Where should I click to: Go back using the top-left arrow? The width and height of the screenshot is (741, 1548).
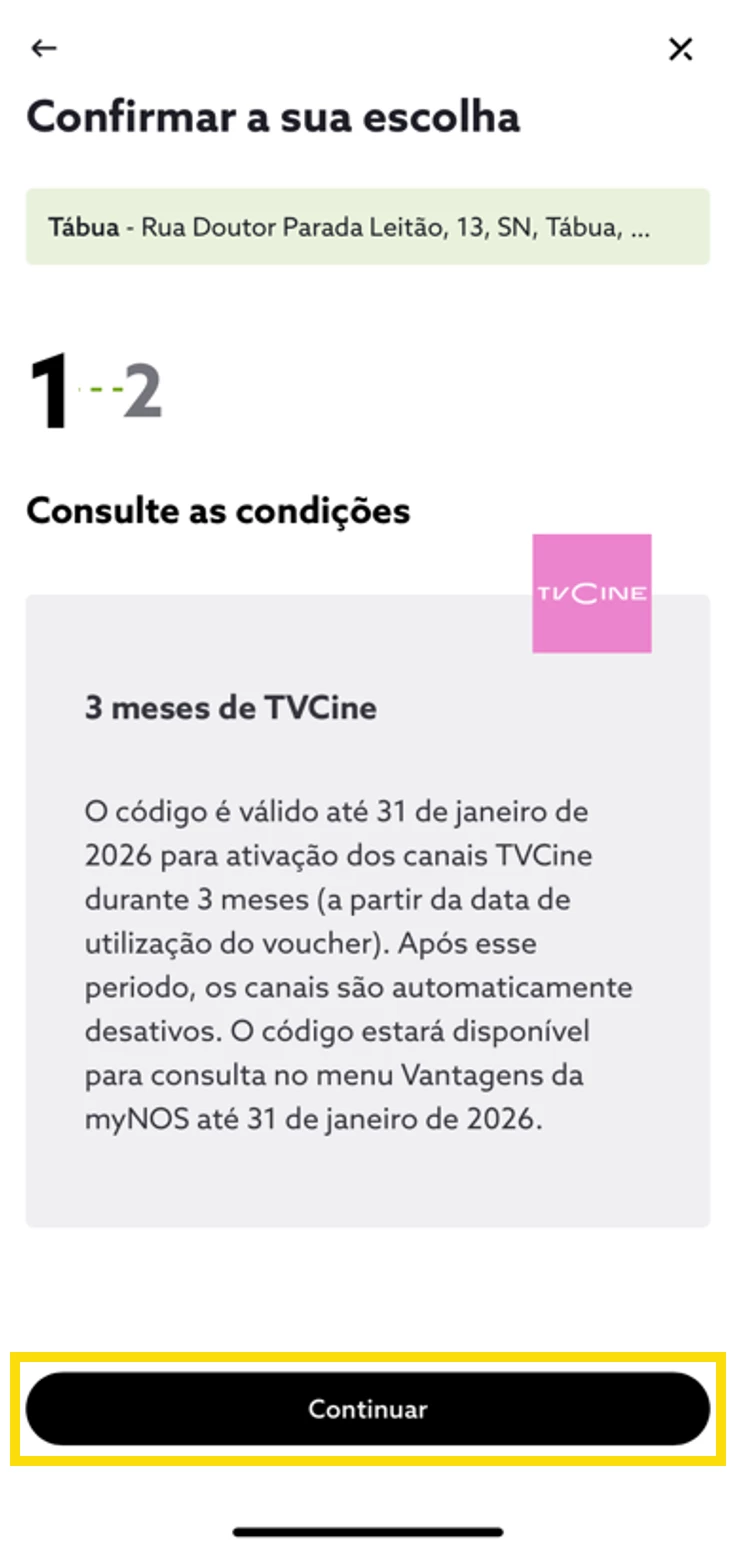click(44, 48)
